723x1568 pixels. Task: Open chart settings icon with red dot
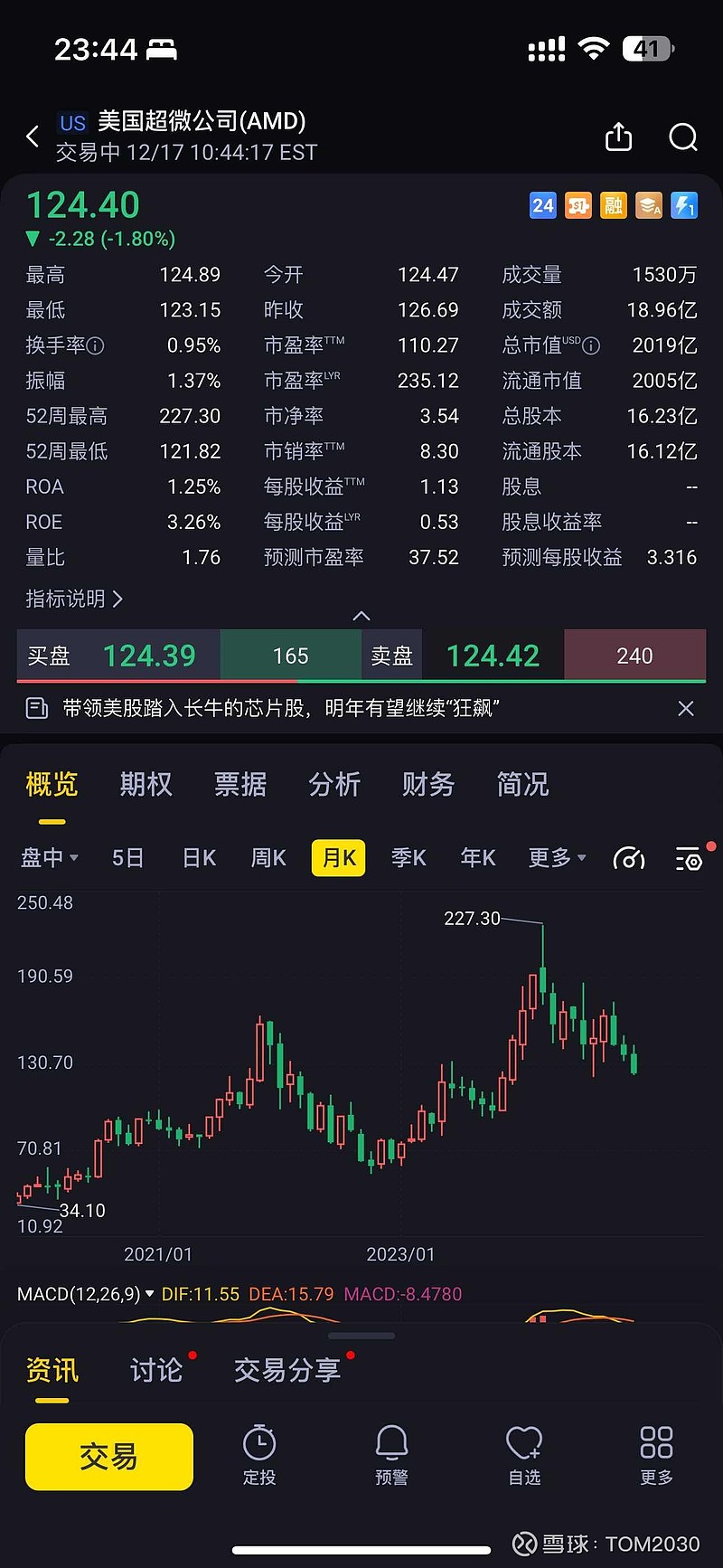coord(689,858)
